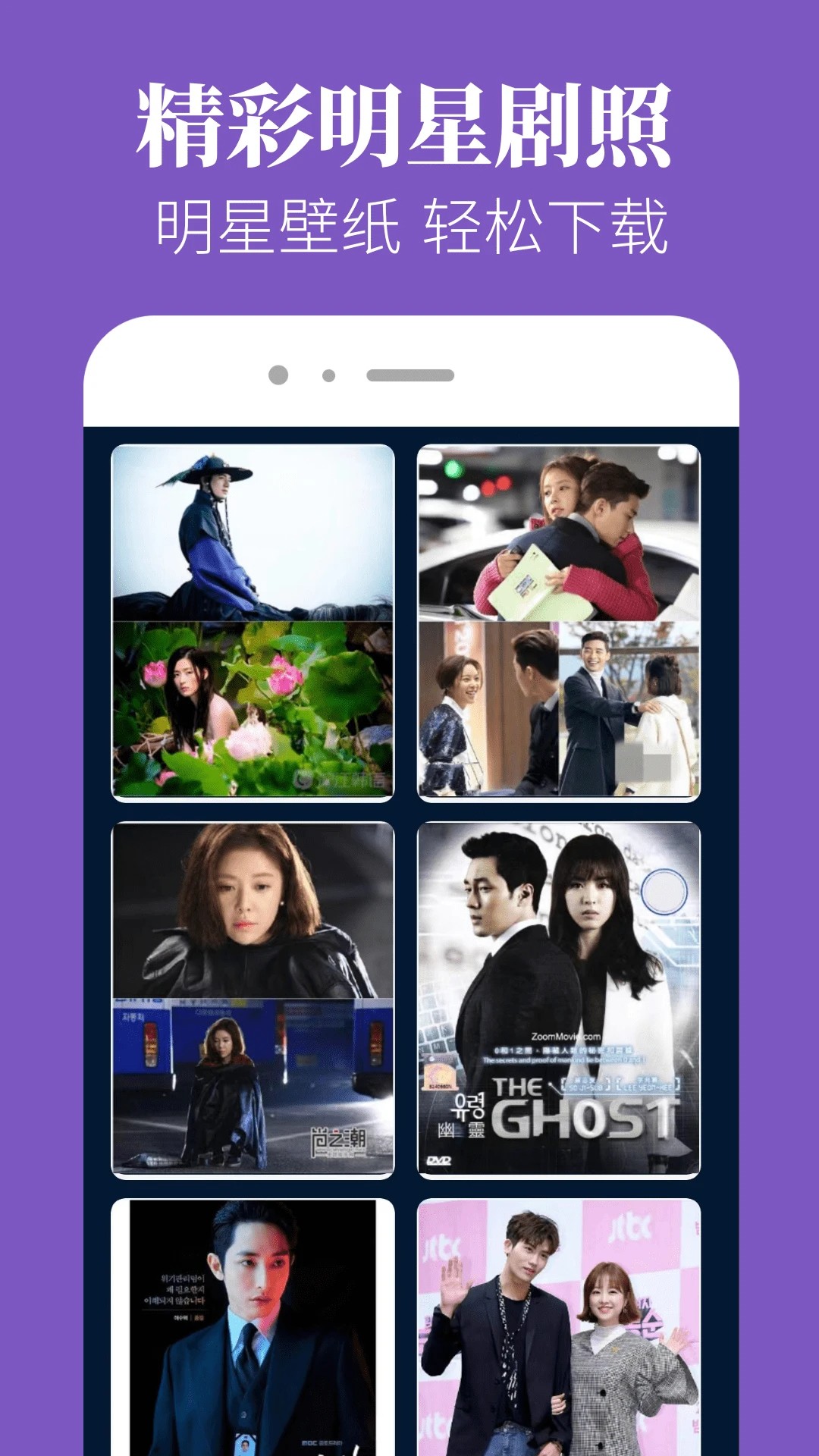Click the ZoomMovie.com watermark text
The width and height of the screenshot is (819, 1456).
pos(567,1035)
